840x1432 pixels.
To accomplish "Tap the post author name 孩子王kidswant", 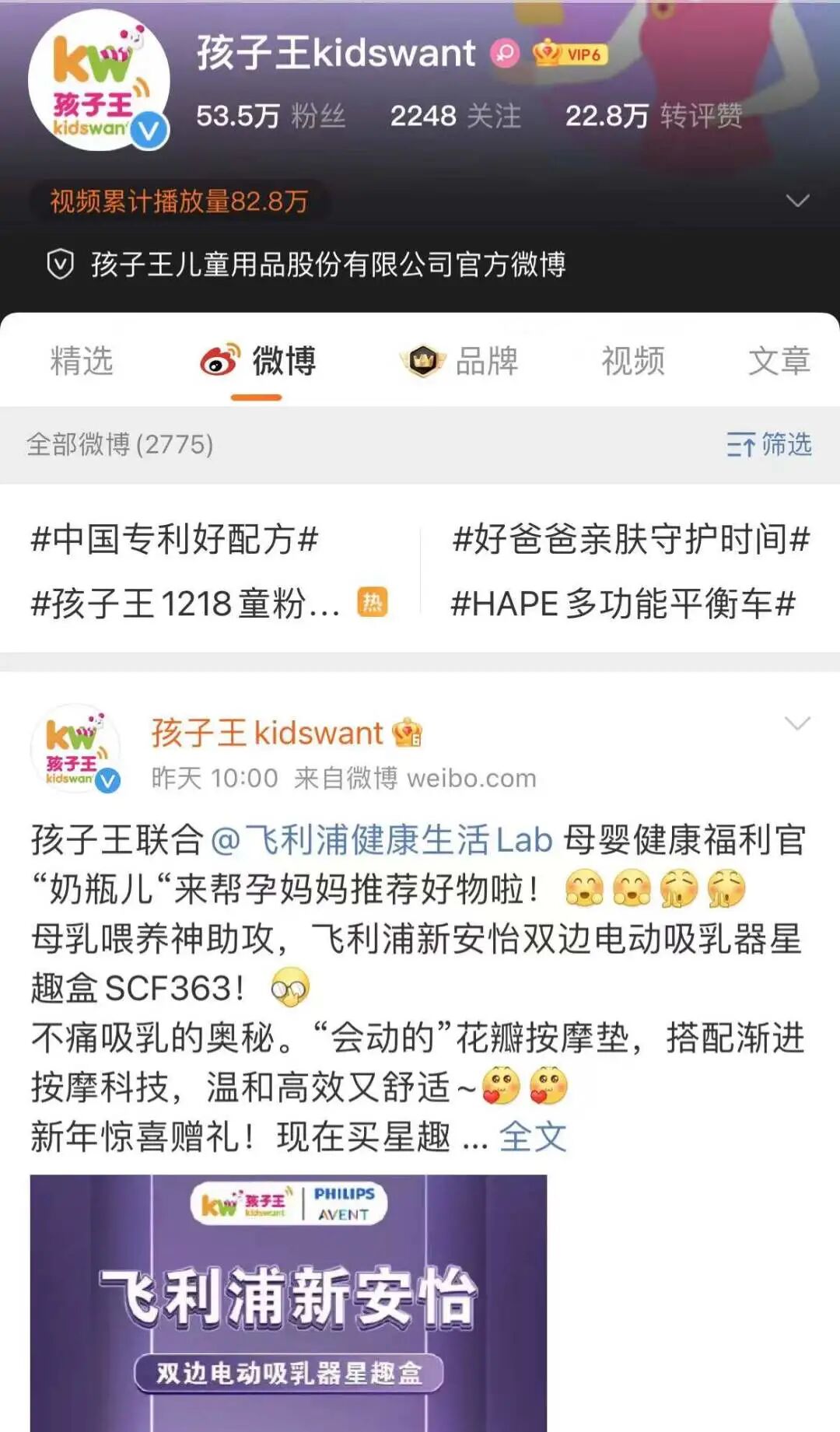I will click(x=267, y=733).
